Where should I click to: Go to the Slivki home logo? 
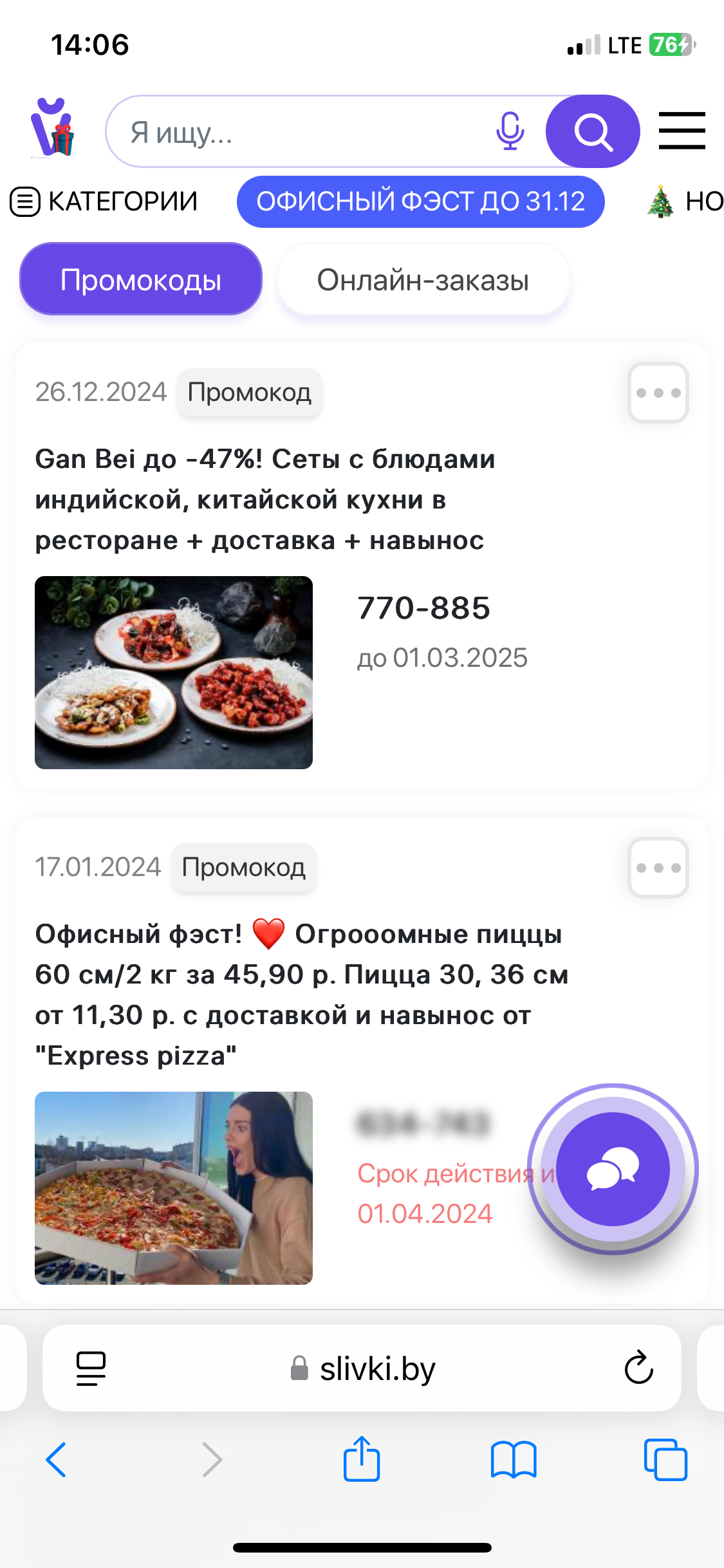click(x=53, y=129)
